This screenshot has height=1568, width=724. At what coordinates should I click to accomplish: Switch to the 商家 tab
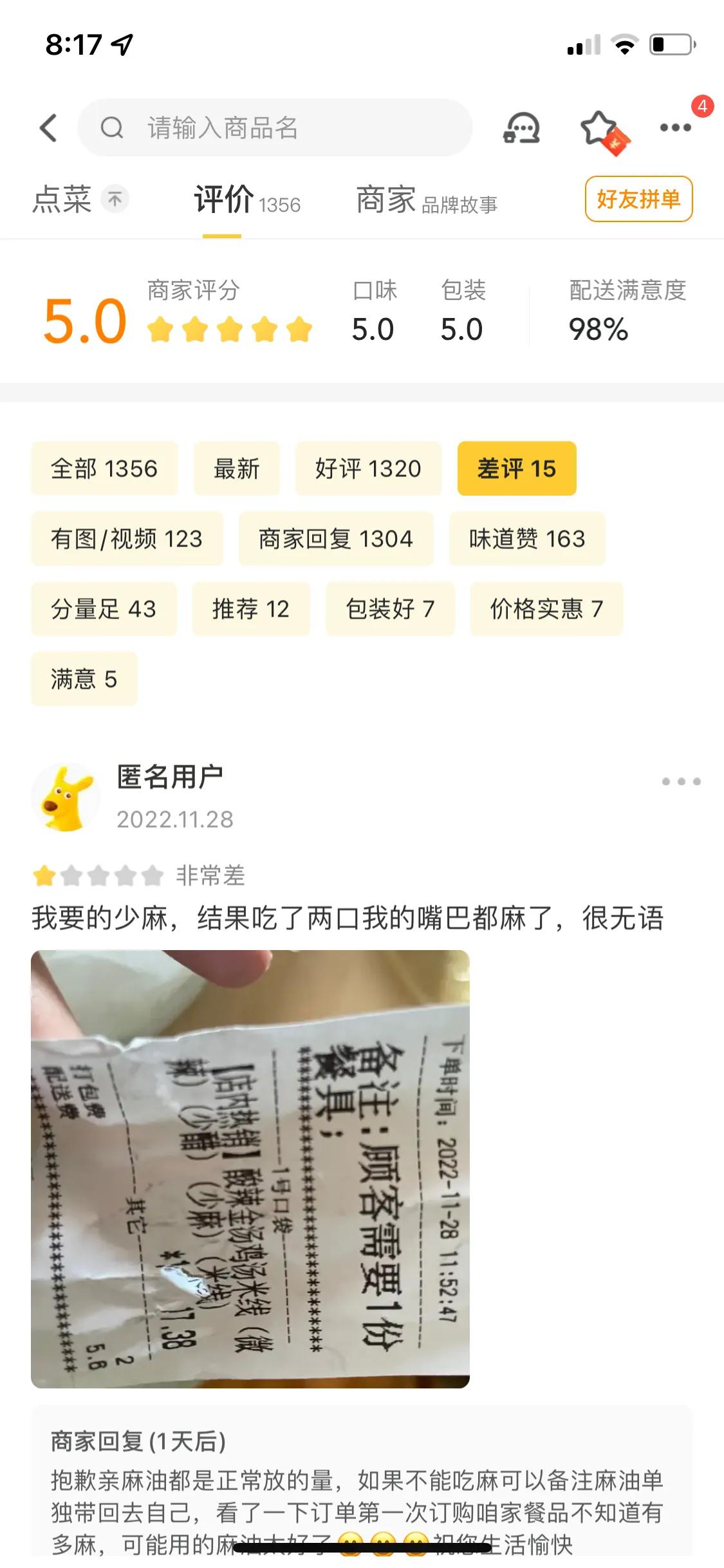point(384,201)
